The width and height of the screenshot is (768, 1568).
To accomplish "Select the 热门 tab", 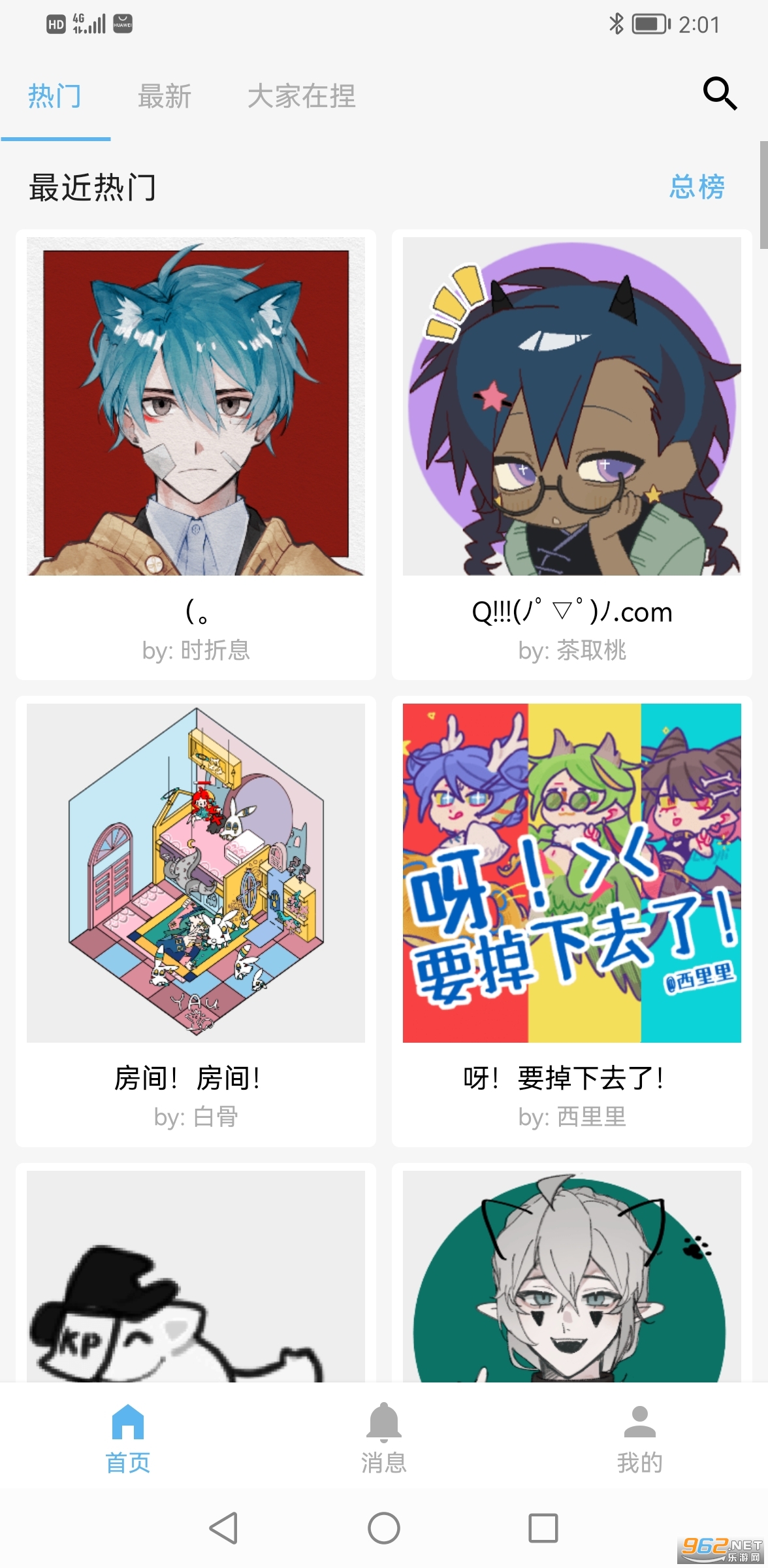I will [x=55, y=97].
